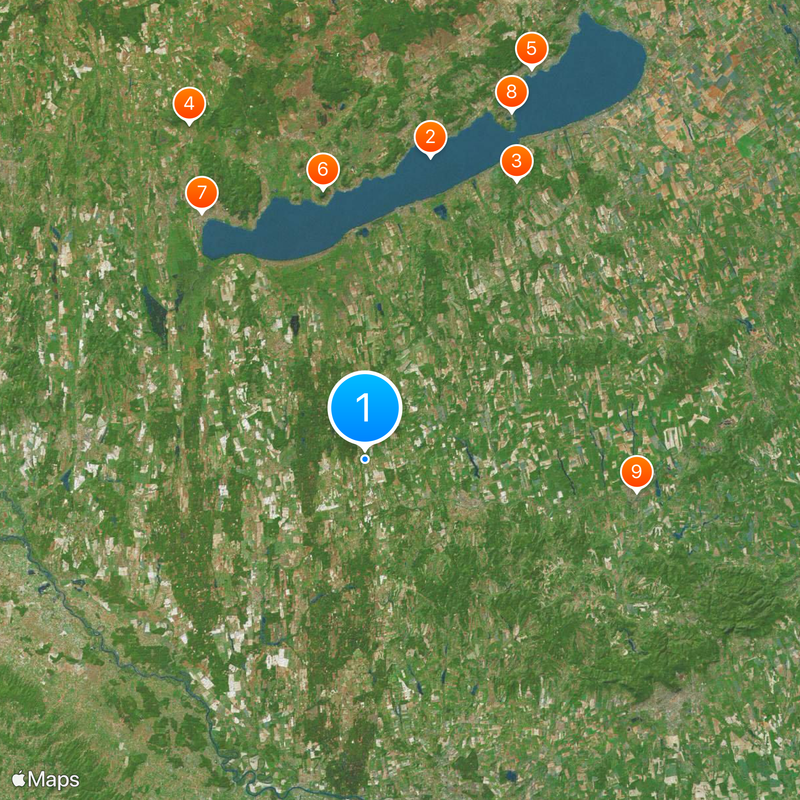
Task: Choose map pin number 5
Action: 531,49
